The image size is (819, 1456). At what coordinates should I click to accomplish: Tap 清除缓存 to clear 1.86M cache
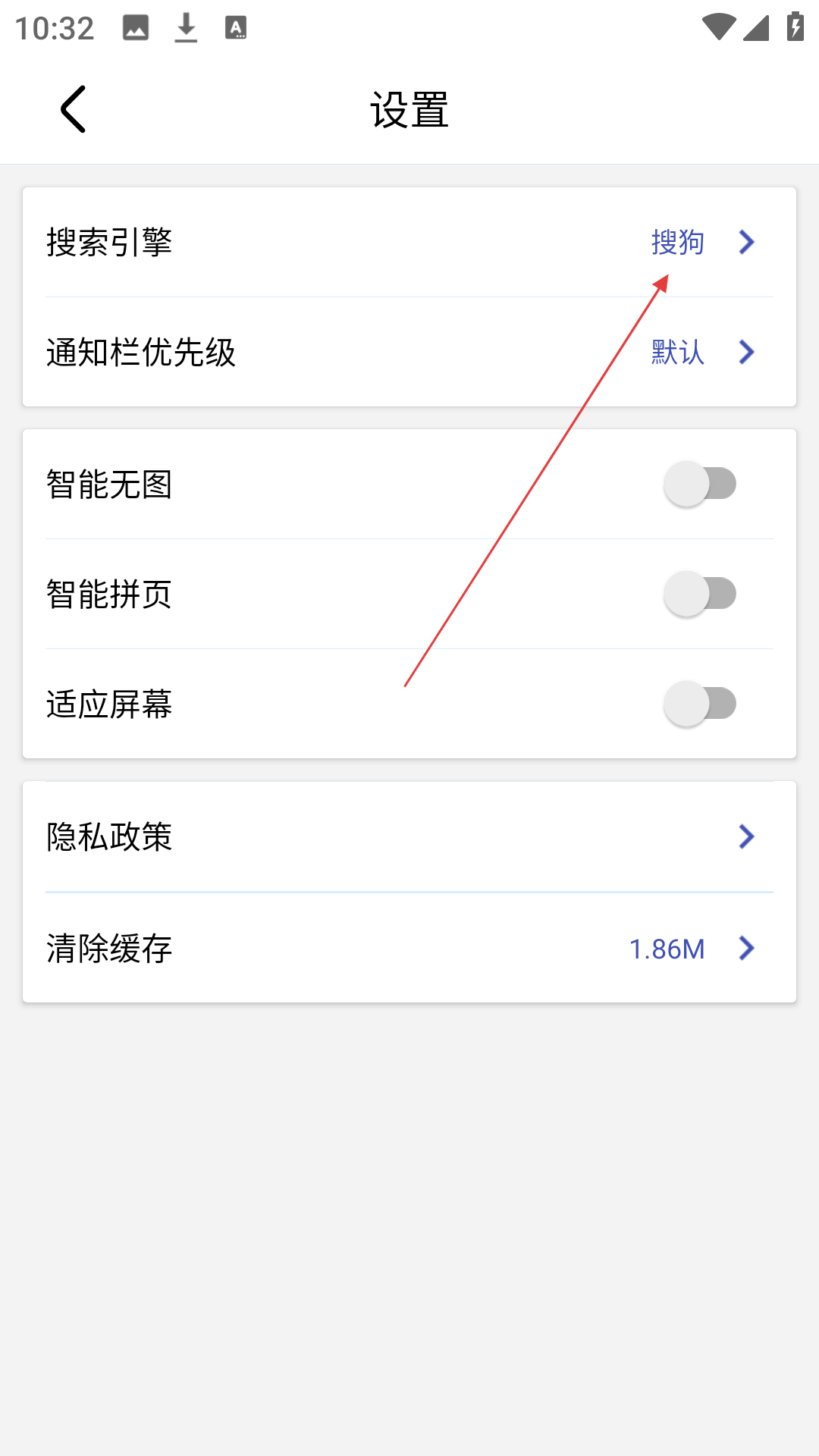pyautogui.click(x=409, y=948)
